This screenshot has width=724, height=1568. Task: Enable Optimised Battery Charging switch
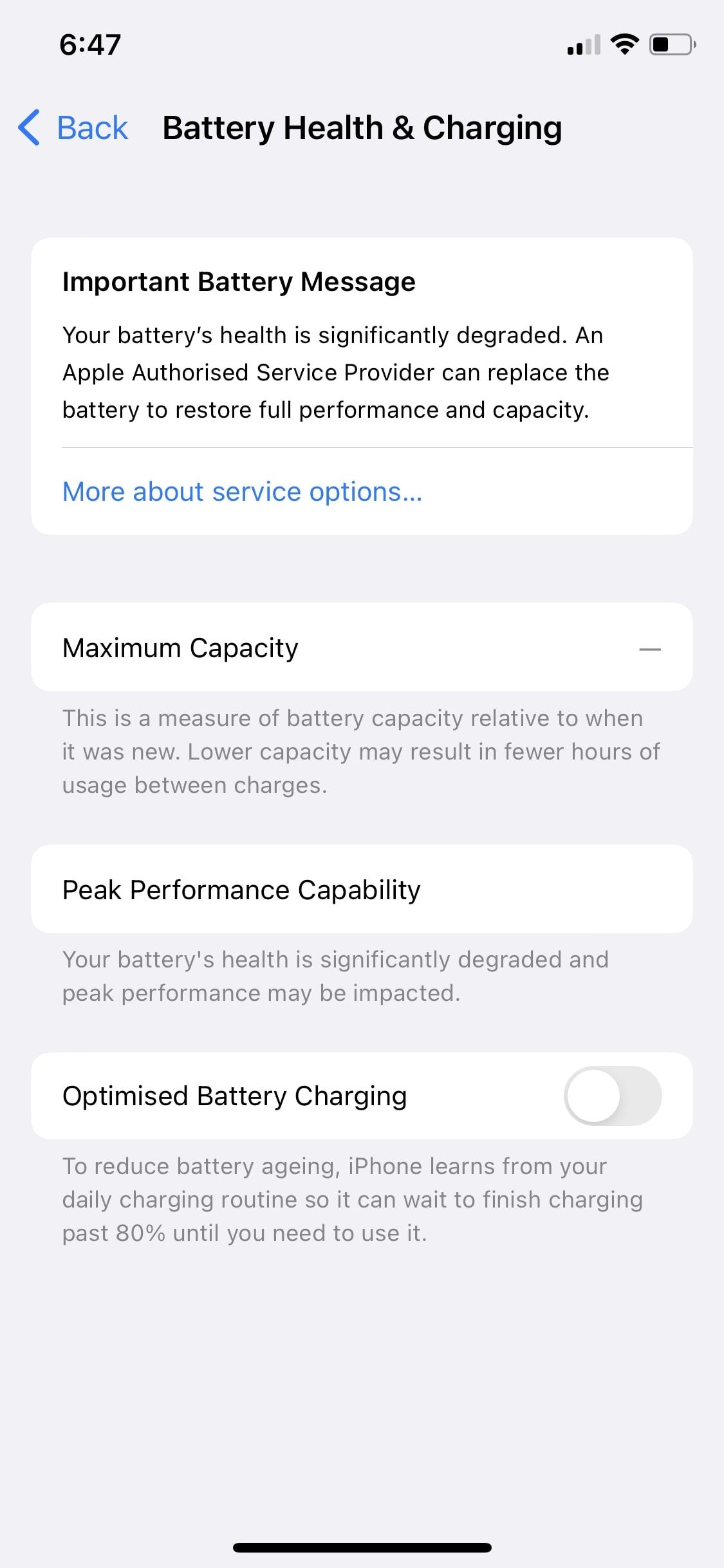pos(612,1096)
